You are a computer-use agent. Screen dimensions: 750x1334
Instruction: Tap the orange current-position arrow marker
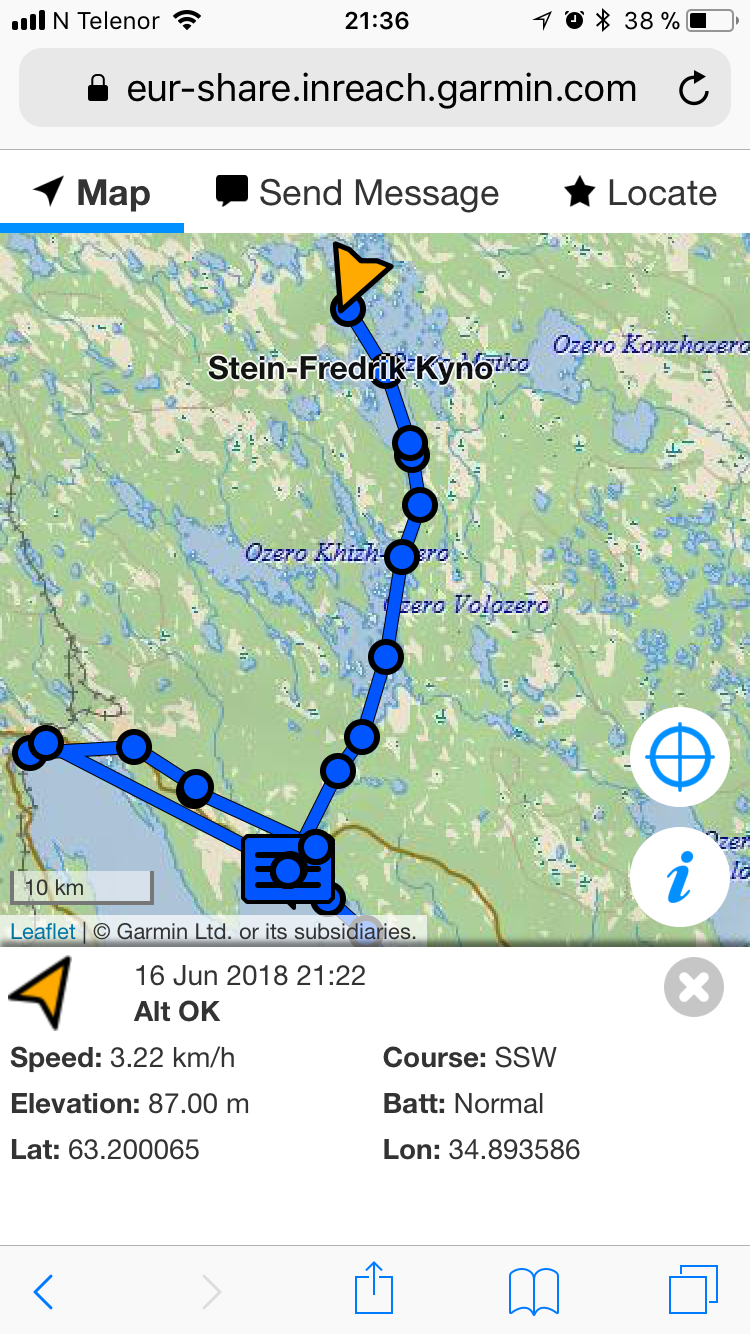pyautogui.click(x=358, y=274)
